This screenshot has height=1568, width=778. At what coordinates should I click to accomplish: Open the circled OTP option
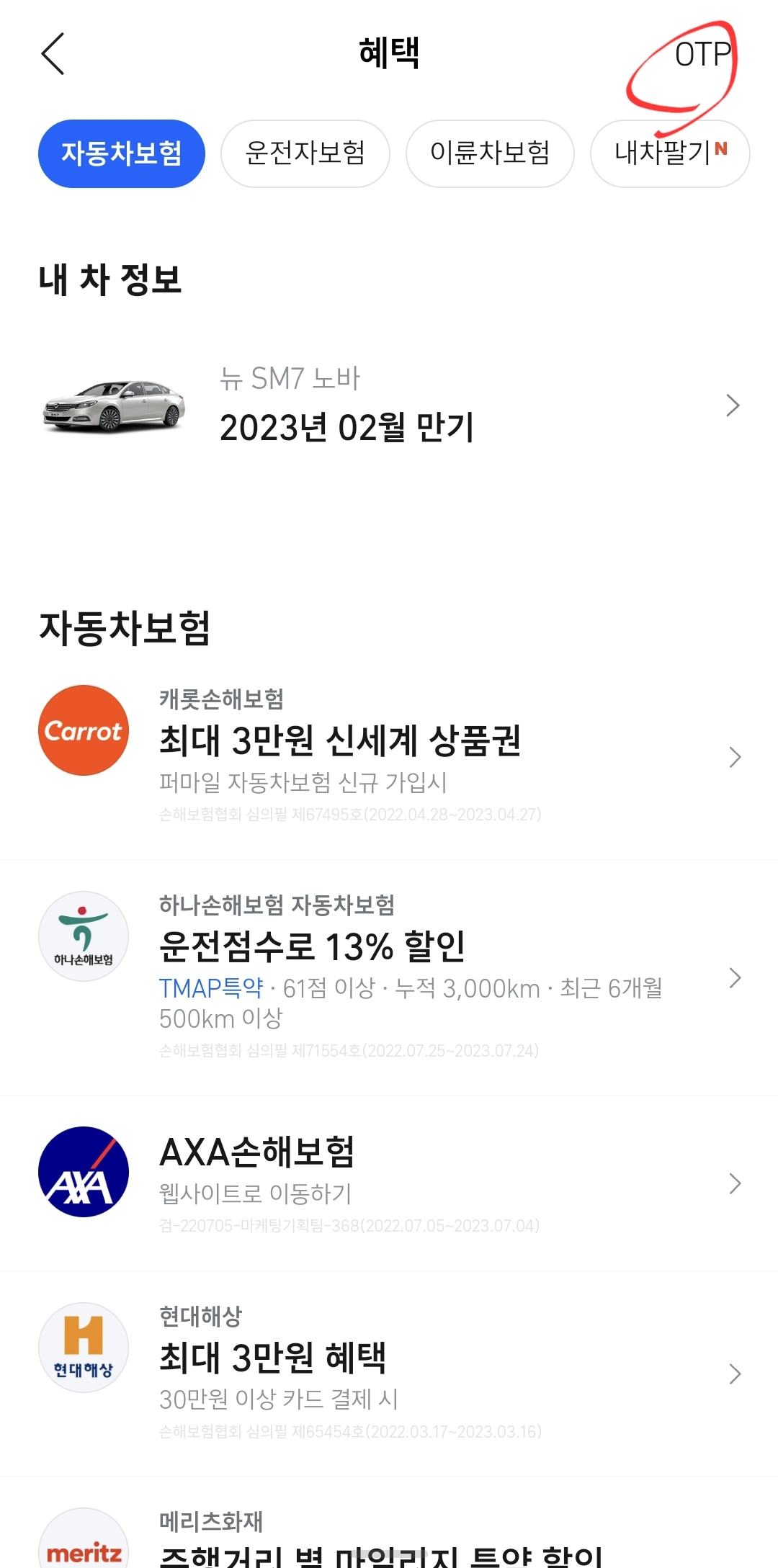pyautogui.click(x=701, y=55)
